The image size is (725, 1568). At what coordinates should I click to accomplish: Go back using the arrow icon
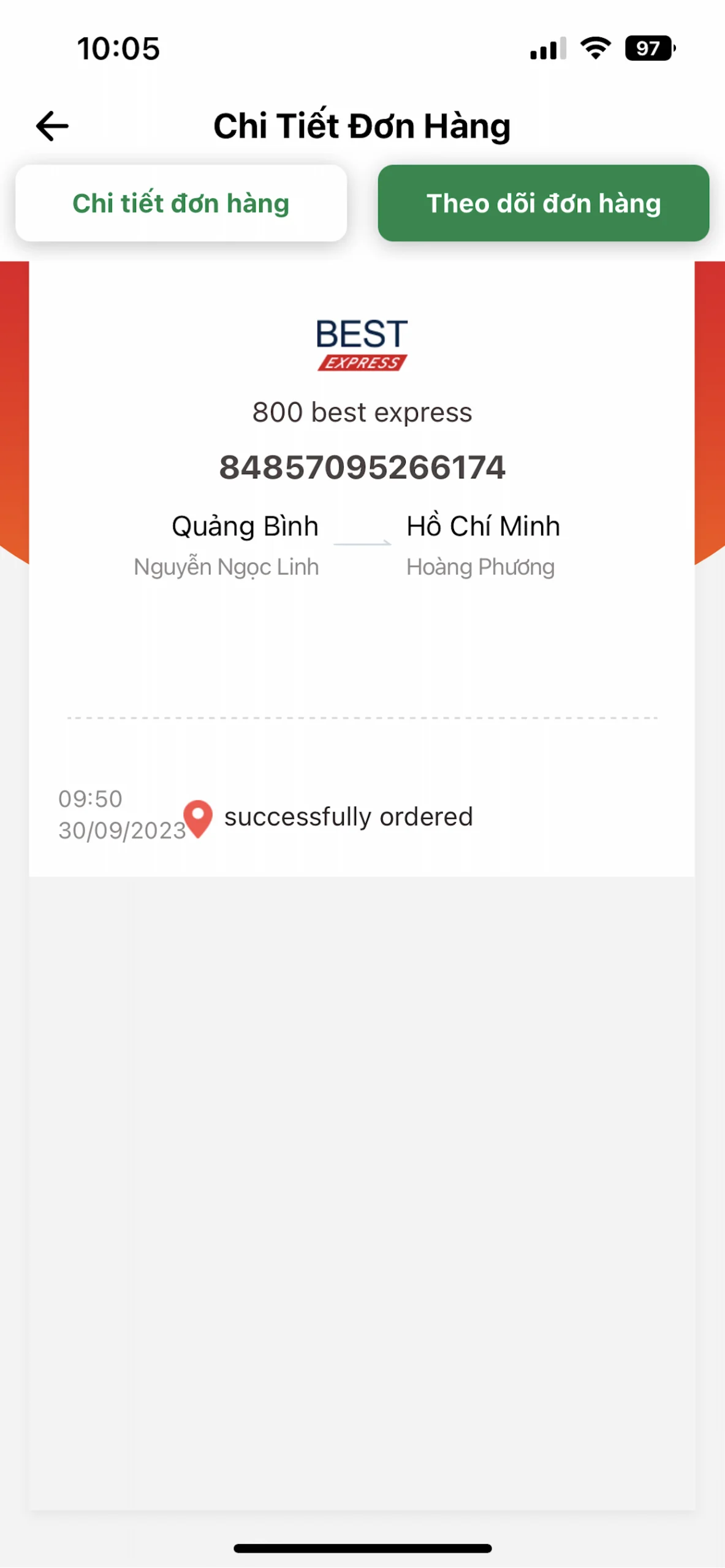click(x=52, y=126)
